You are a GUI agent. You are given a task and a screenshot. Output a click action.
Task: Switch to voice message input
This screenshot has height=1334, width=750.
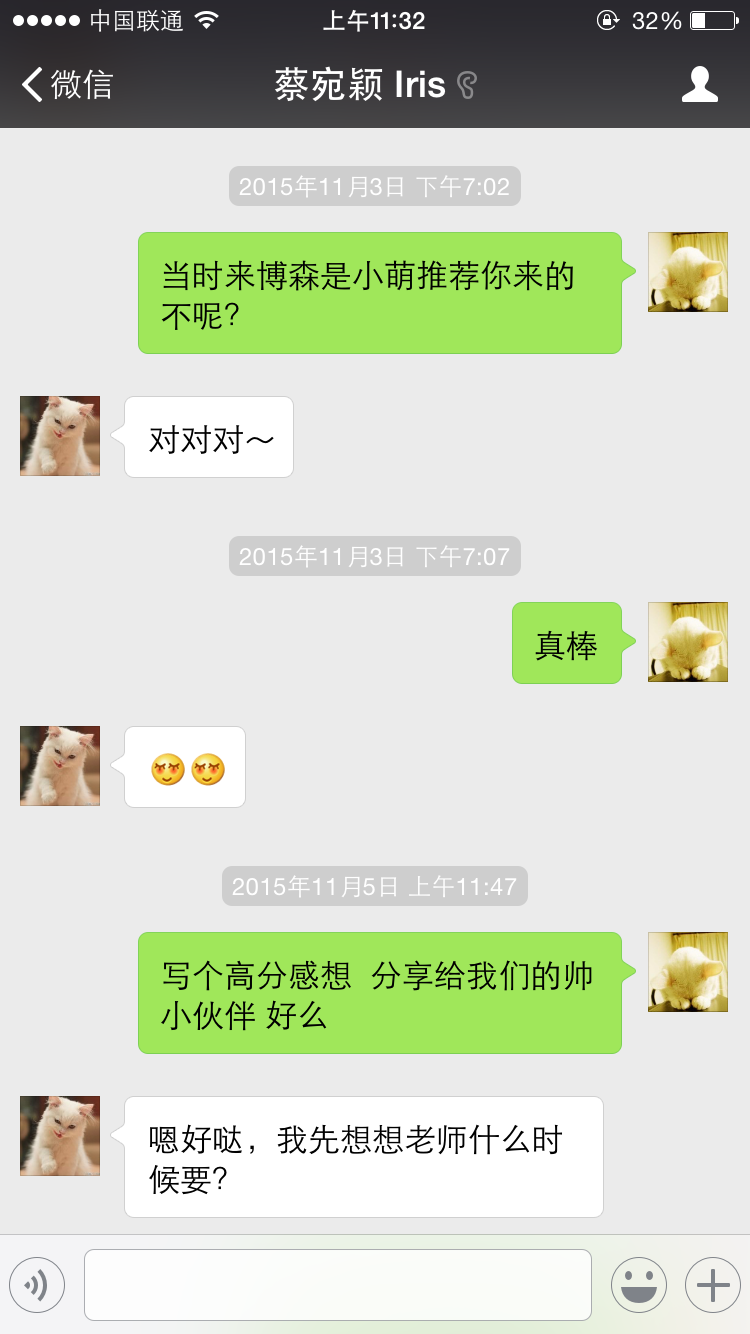click(37, 1285)
